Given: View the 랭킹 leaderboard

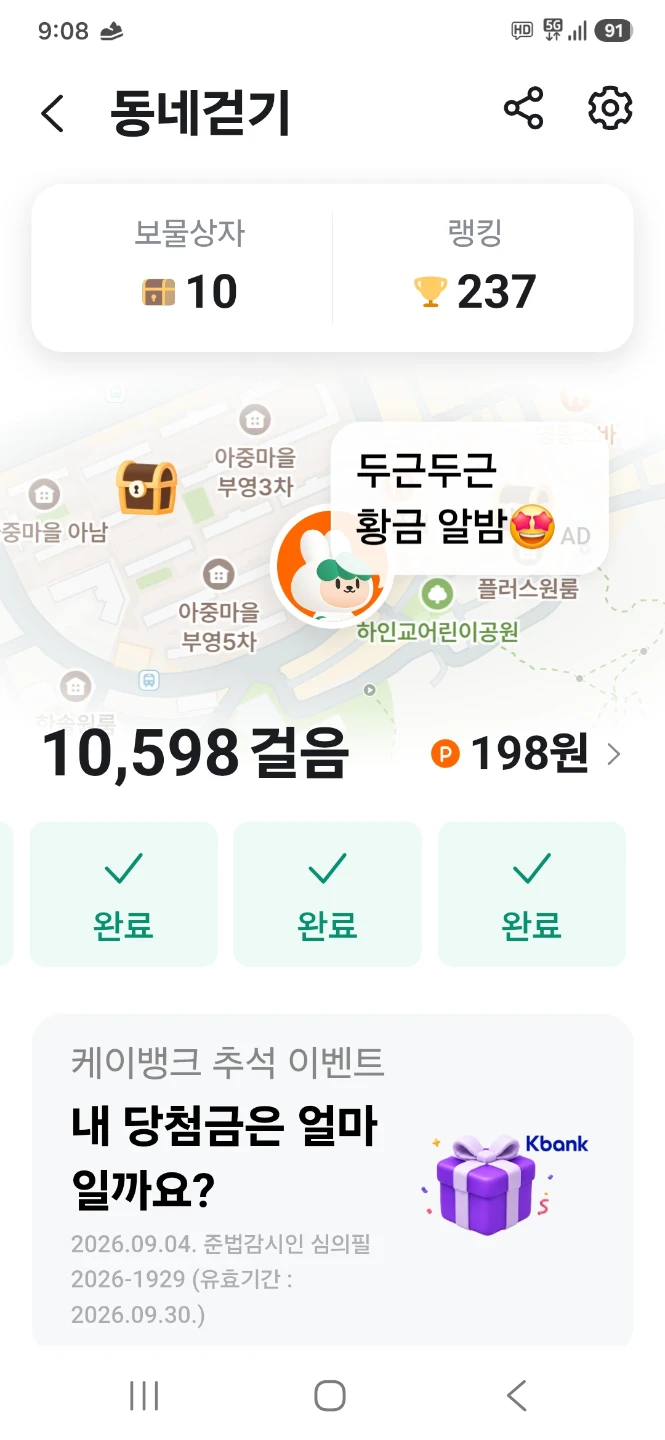Looking at the screenshot, I should (476, 268).
